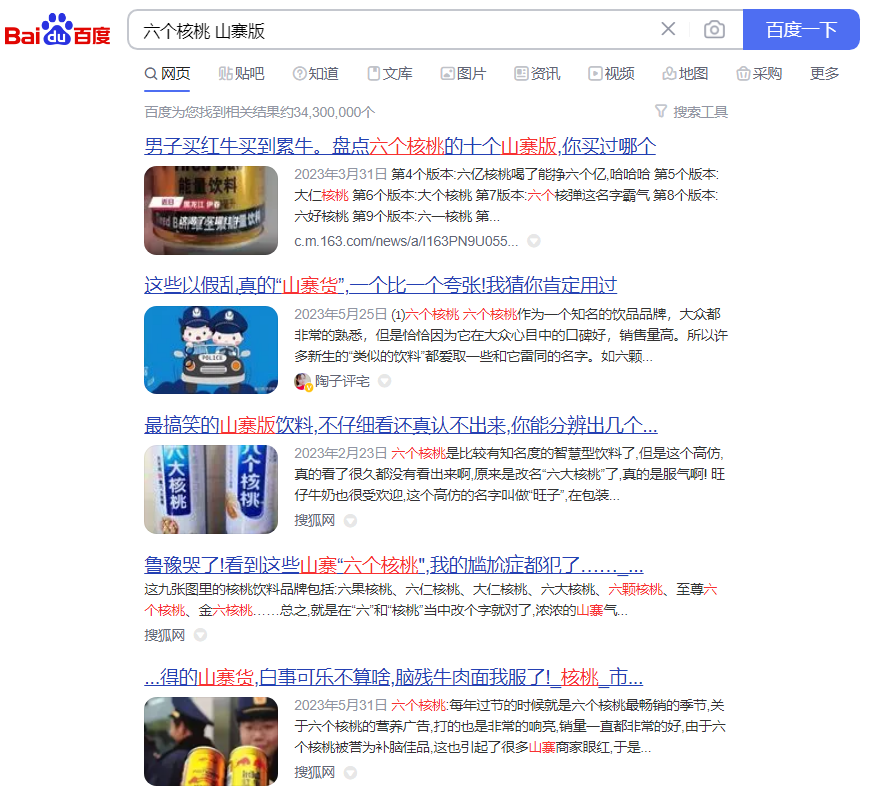The width and height of the screenshot is (870, 797).
Task: Tap the 六个核桃 山寨版 search input field
Action: pos(390,30)
